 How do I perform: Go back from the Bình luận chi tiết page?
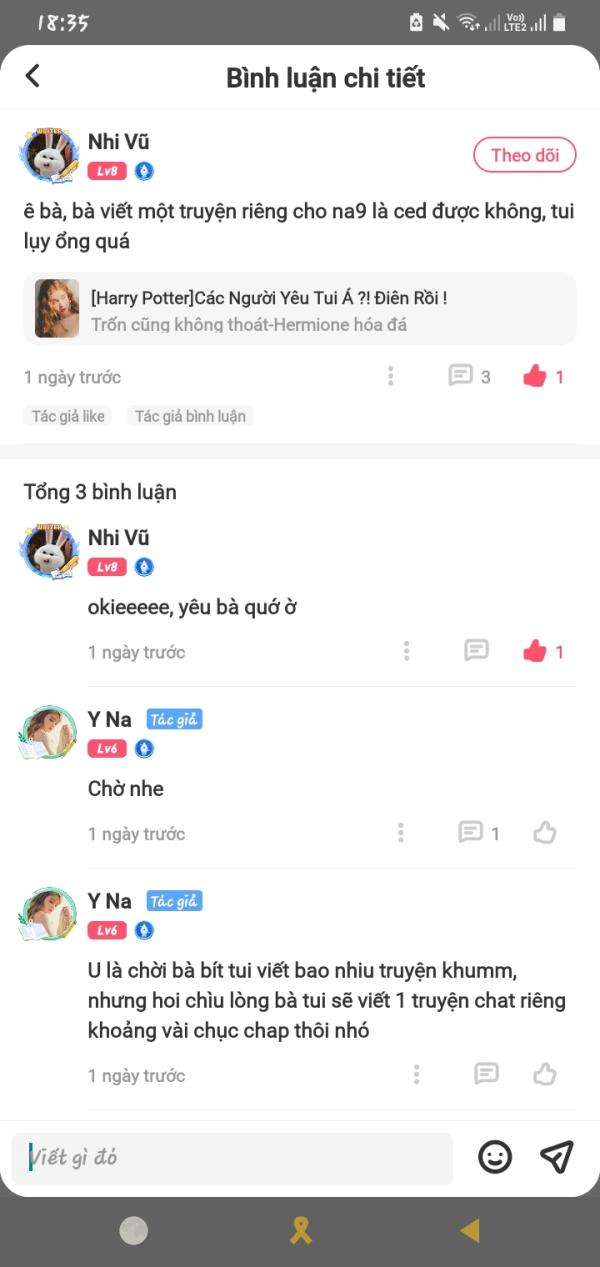33,76
